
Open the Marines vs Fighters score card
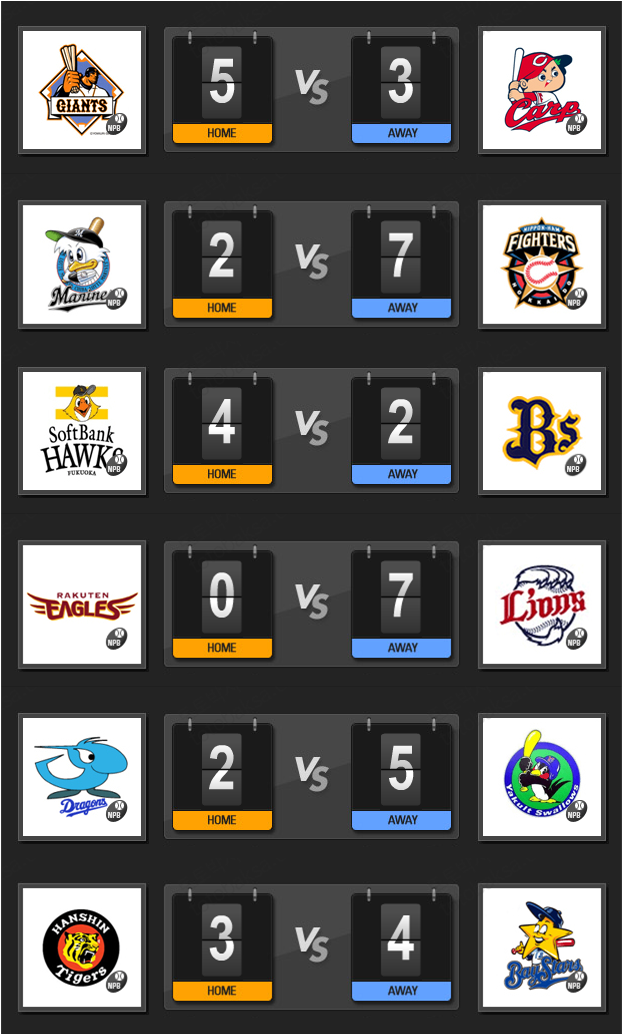point(311,264)
